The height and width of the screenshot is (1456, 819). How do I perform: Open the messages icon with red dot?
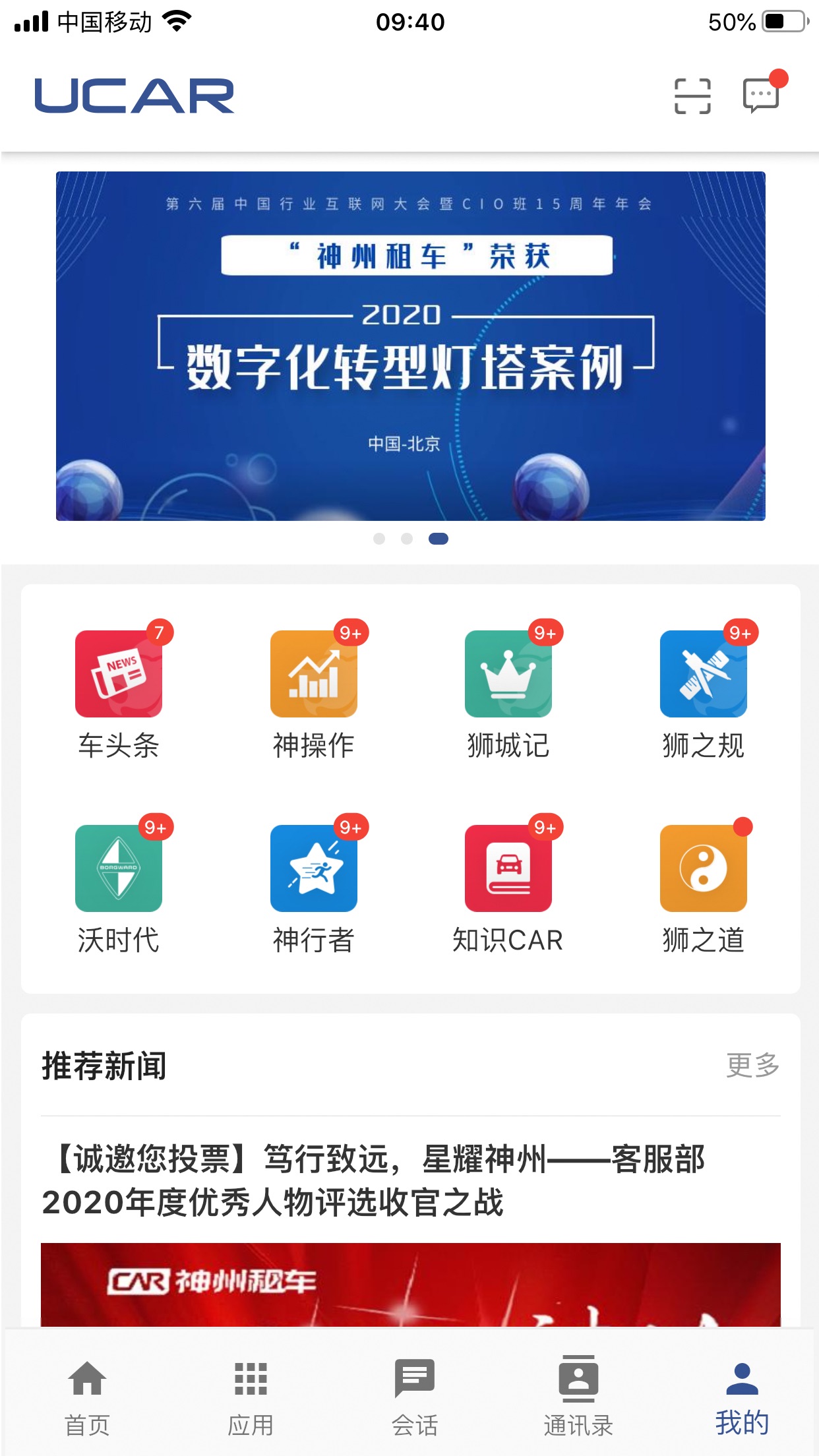[762, 95]
